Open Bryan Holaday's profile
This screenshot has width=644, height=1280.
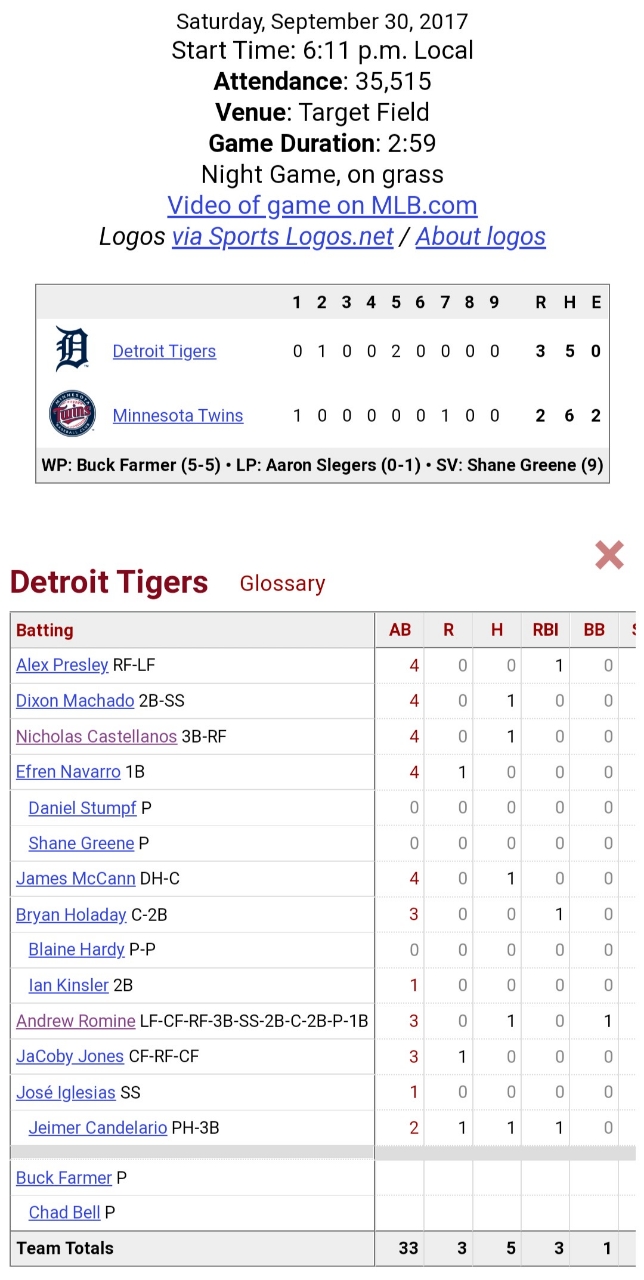tap(71, 915)
